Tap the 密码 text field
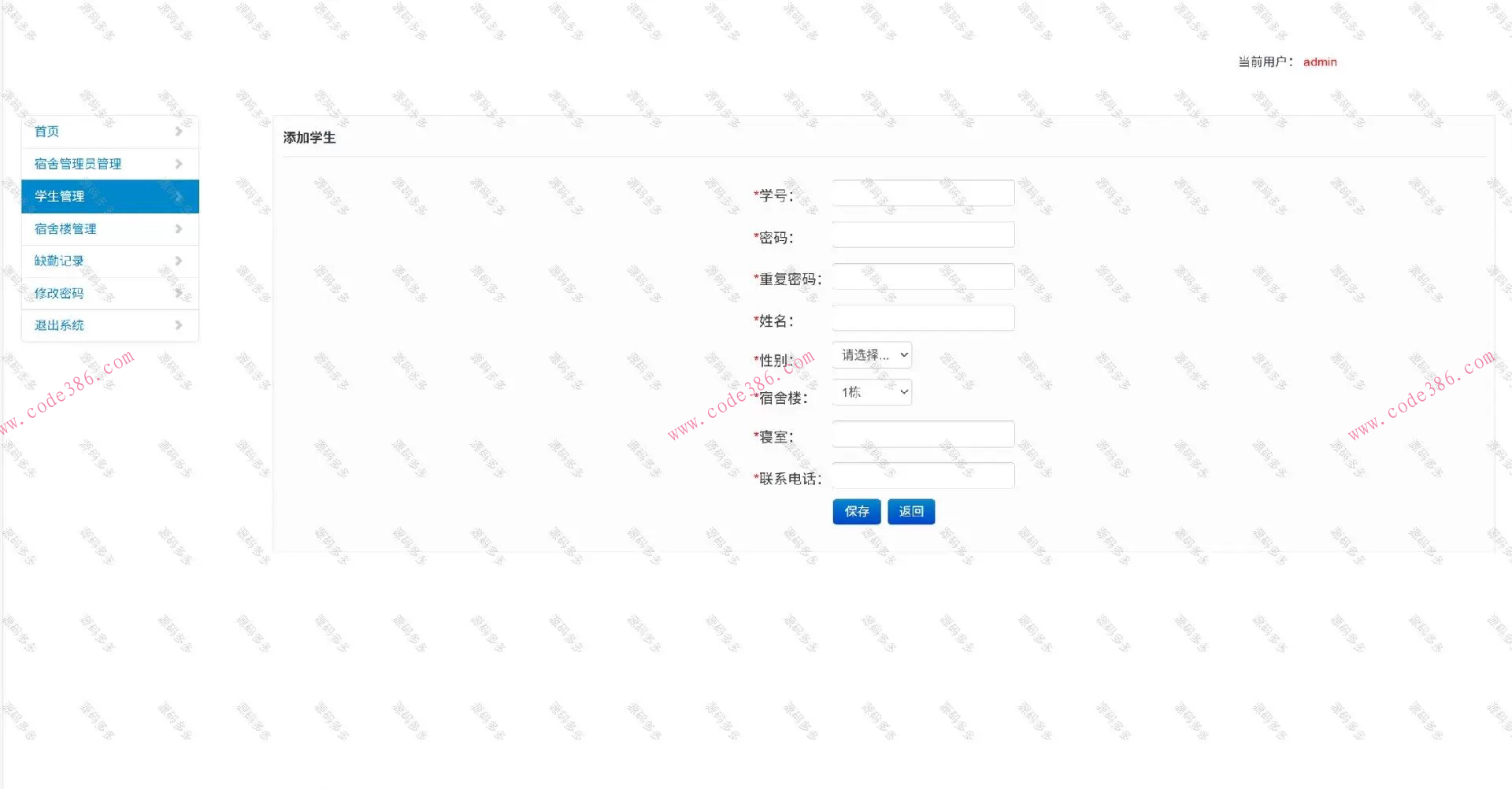Viewport: 1512px width, 789px height. click(x=923, y=235)
